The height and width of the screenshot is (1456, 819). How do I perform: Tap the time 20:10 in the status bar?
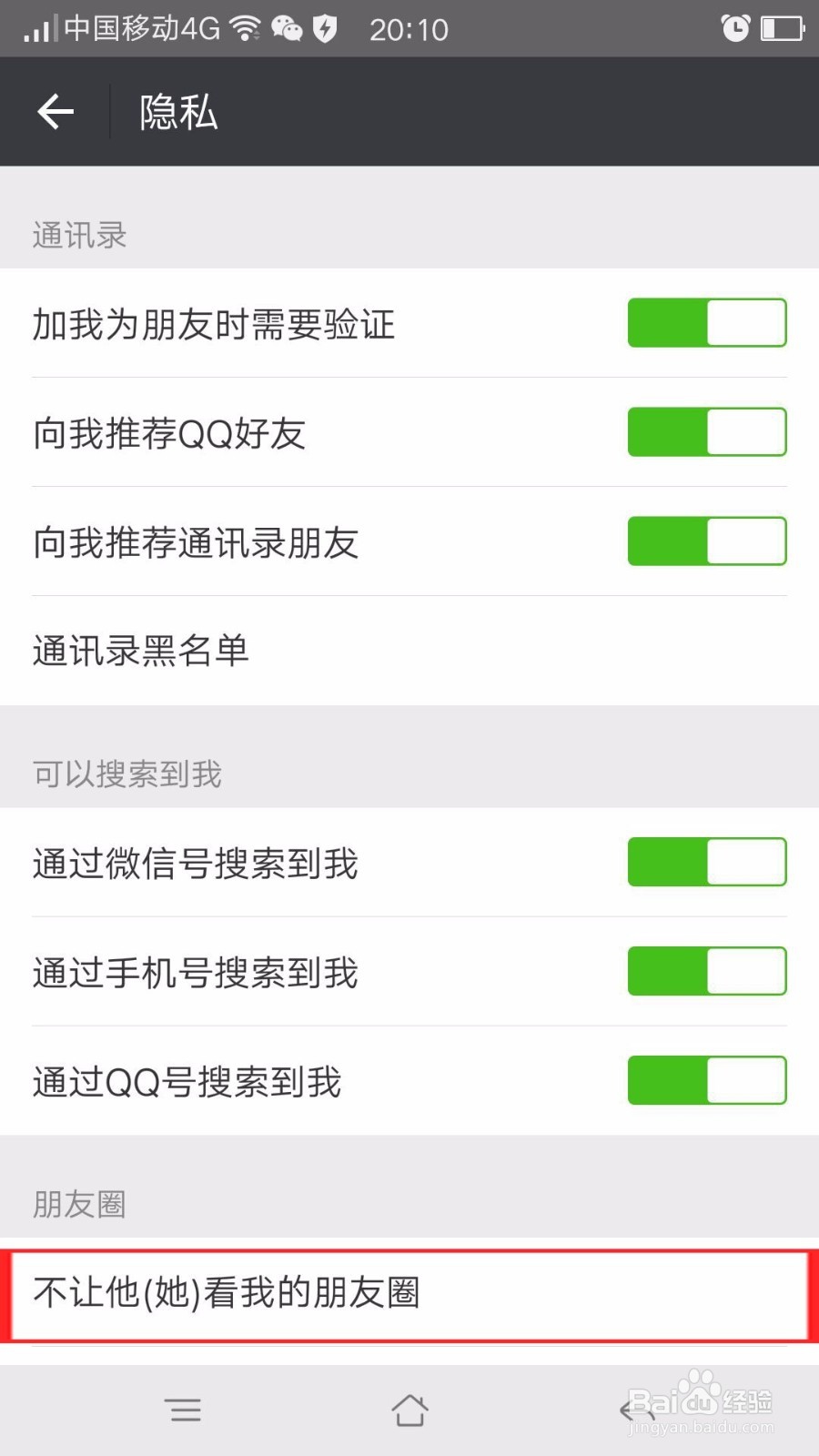pyautogui.click(x=409, y=27)
